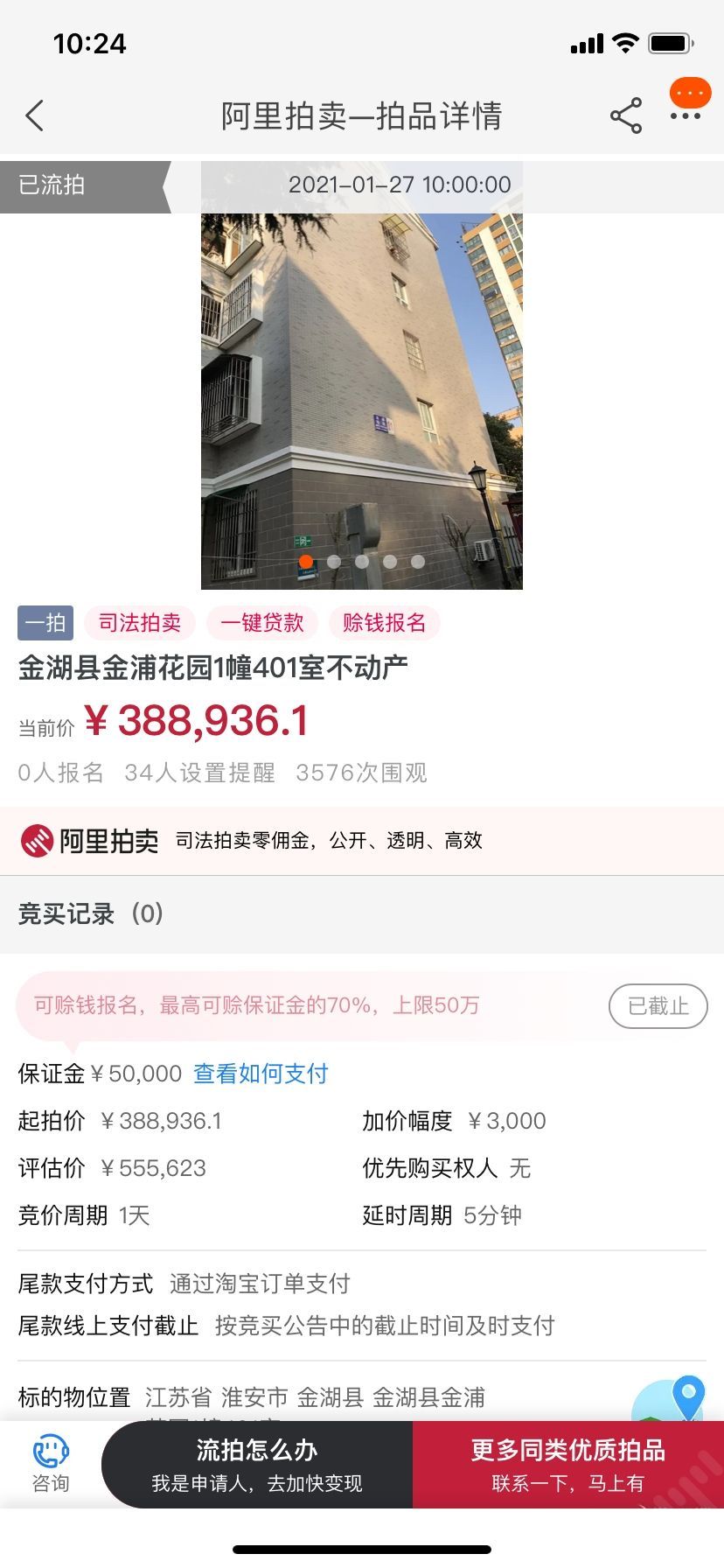
Task: Open the map location pin icon
Action: point(687,1396)
